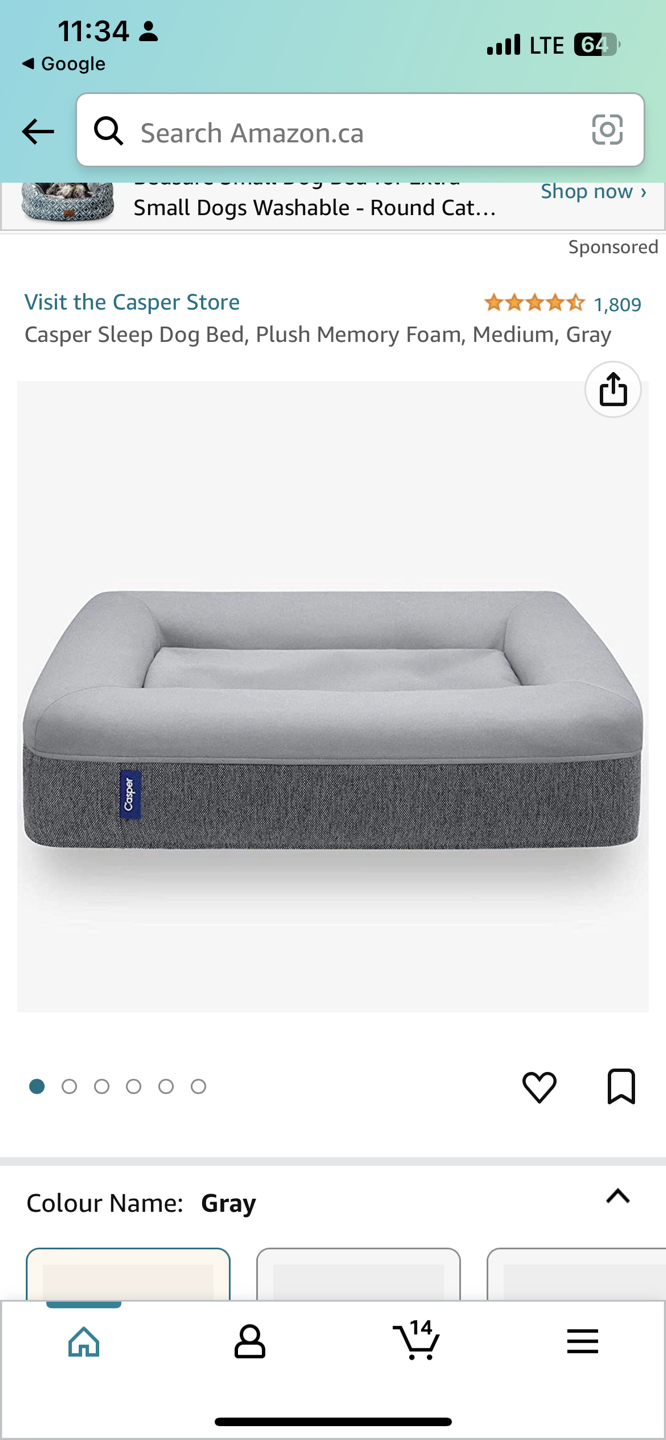
Task: Open the 1,809 ratings link
Action: 616,304
